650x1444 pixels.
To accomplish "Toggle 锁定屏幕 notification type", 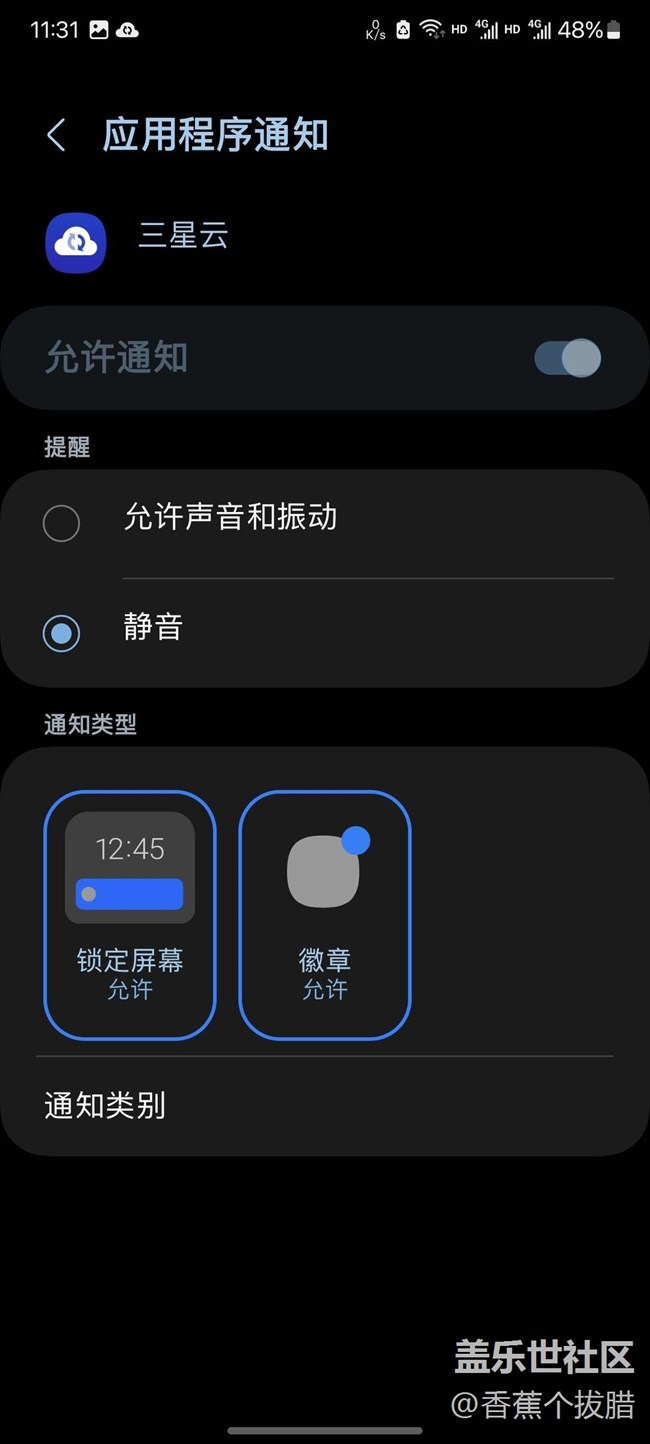I will (x=130, y=915).
